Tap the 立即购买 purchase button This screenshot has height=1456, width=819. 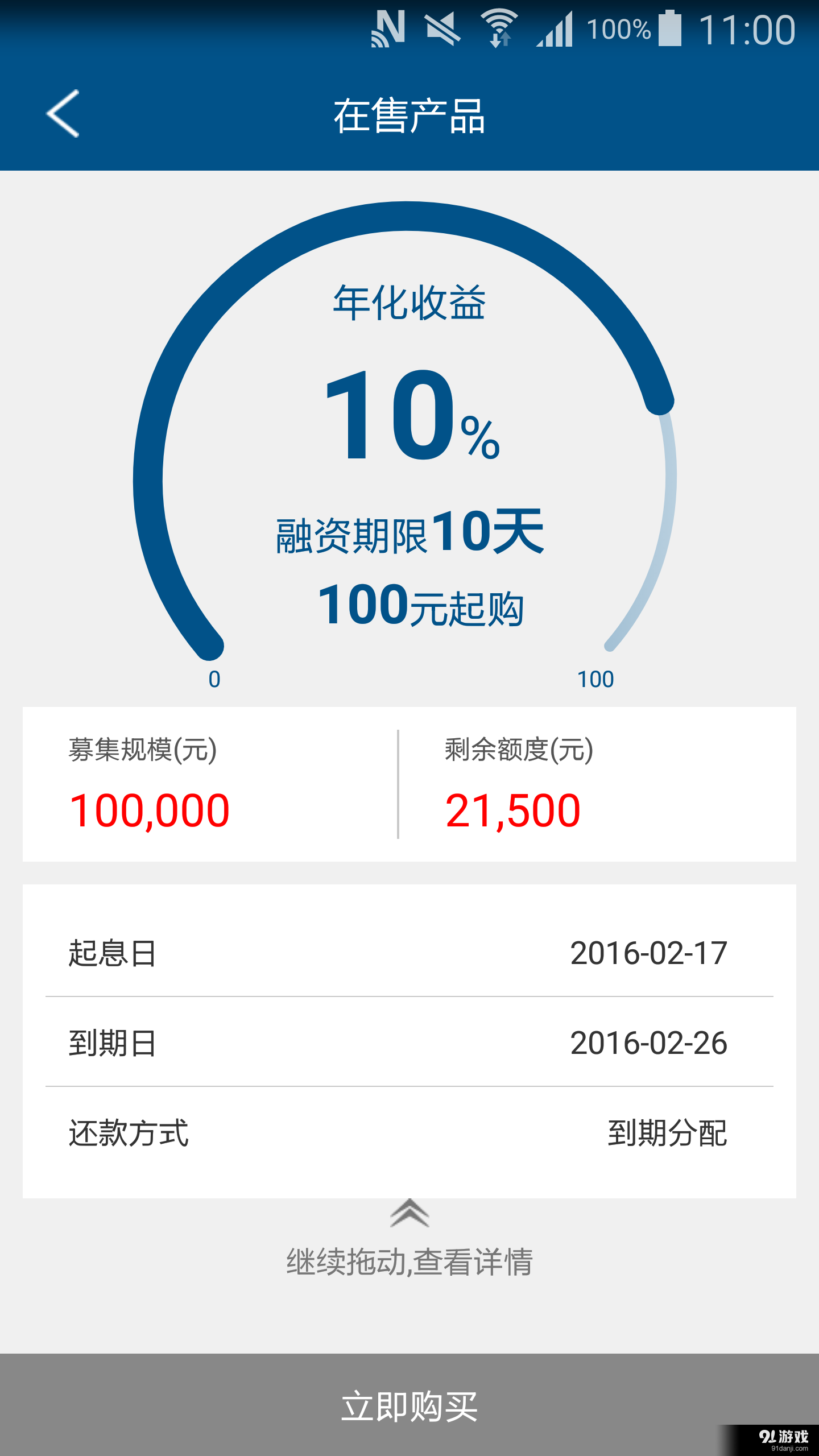tap(411, 1405)
